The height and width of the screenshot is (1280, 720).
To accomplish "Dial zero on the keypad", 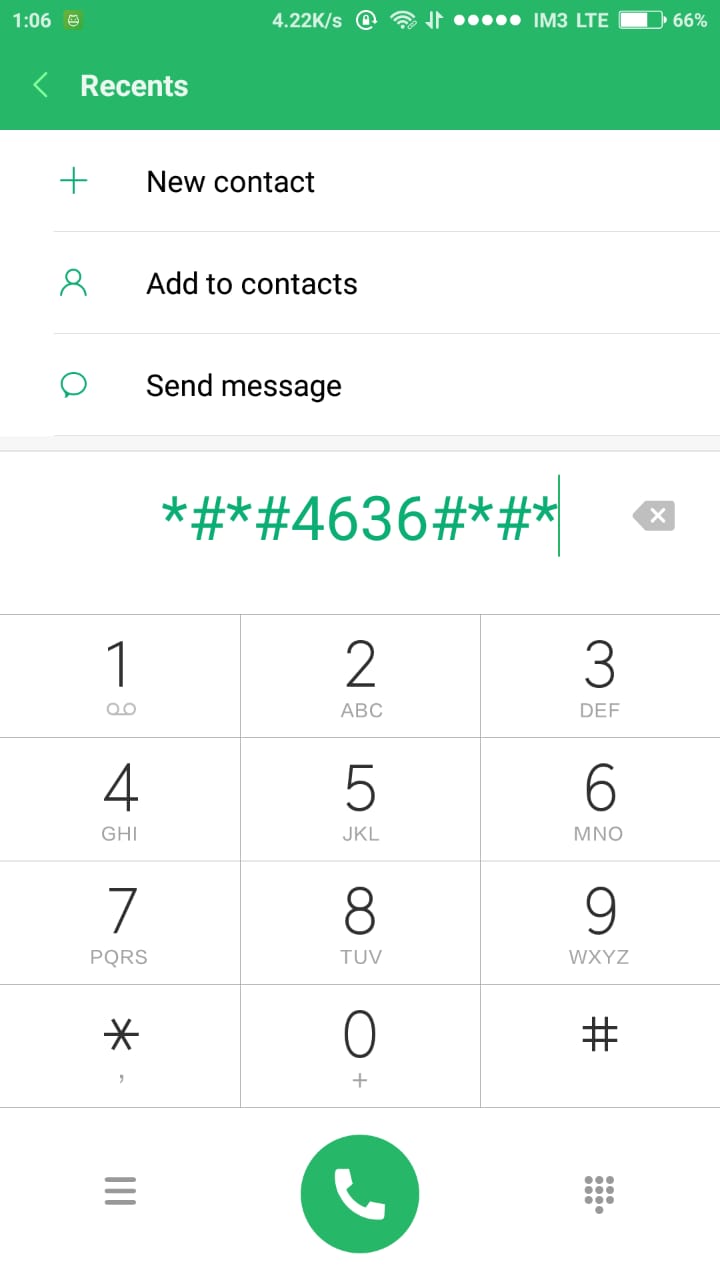I will click(x=360, y=1045).
